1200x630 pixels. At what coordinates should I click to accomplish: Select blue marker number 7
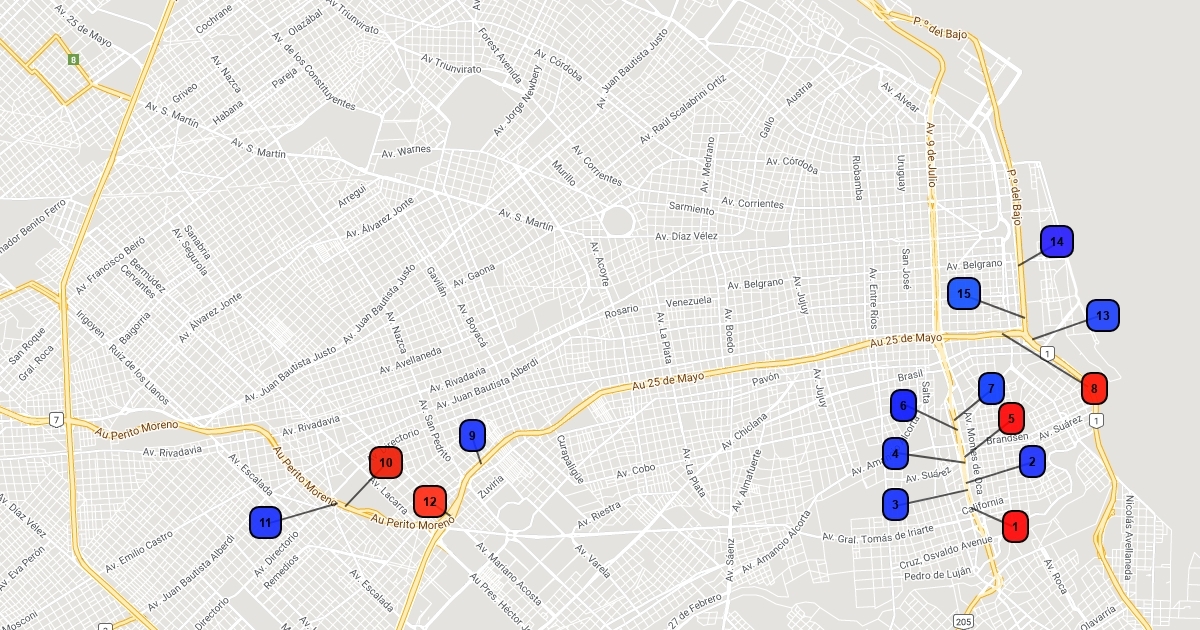click(990, 388)
